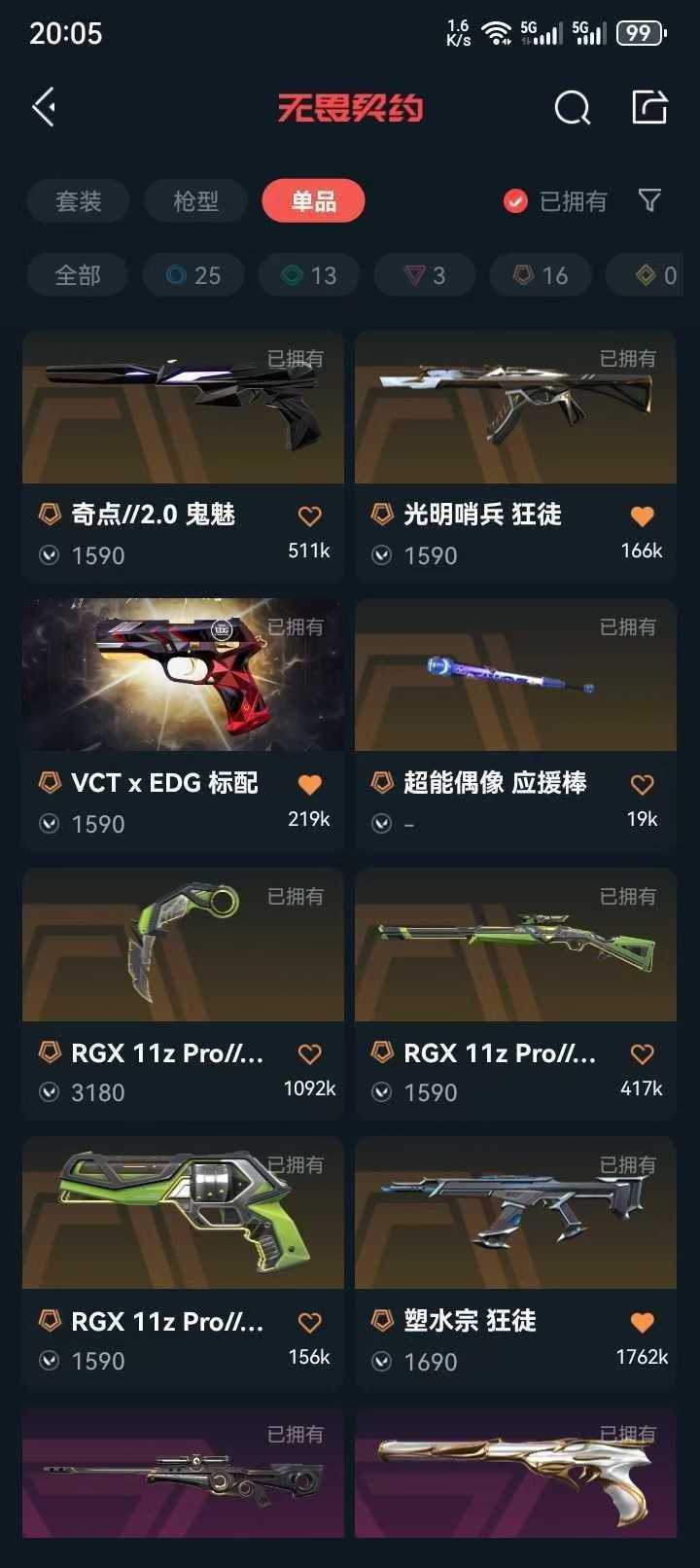Unlike the VCT x EDG 标配 skin
Viewport: 700px width, 1568px height.
pos(309,785)
